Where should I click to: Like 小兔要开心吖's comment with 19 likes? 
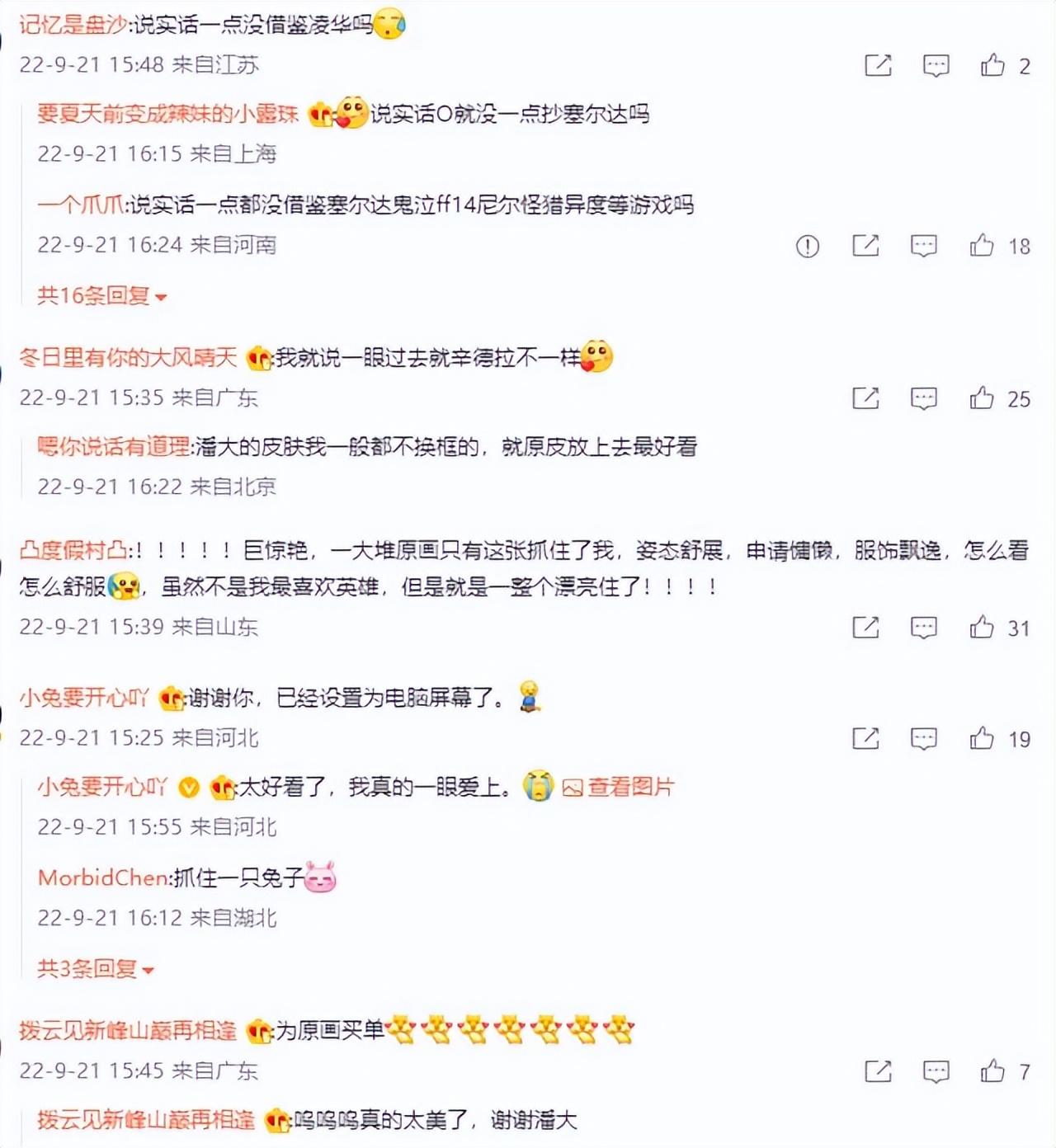click(982, 738)
